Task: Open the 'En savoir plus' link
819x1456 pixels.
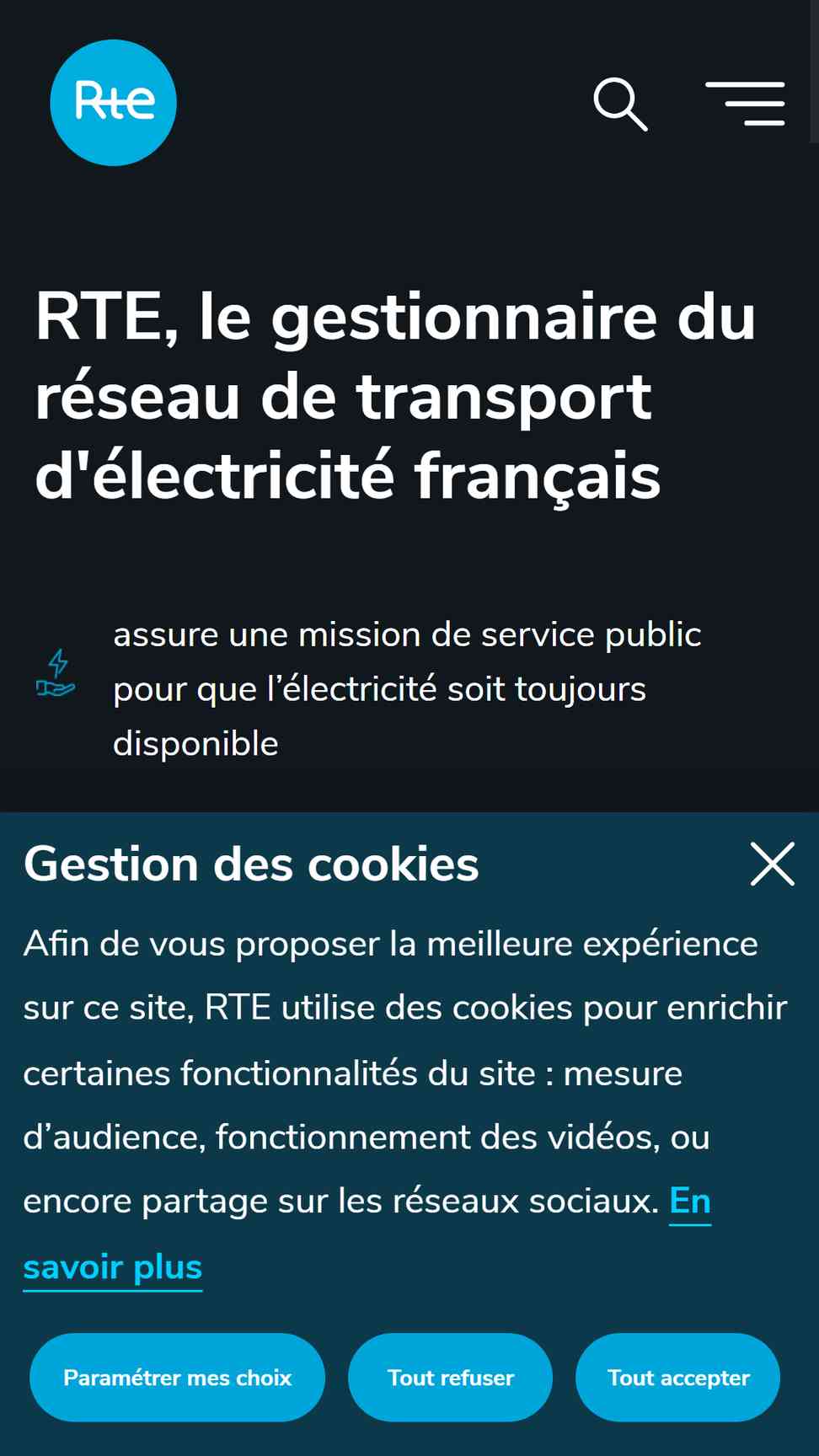Action: 112,1266
